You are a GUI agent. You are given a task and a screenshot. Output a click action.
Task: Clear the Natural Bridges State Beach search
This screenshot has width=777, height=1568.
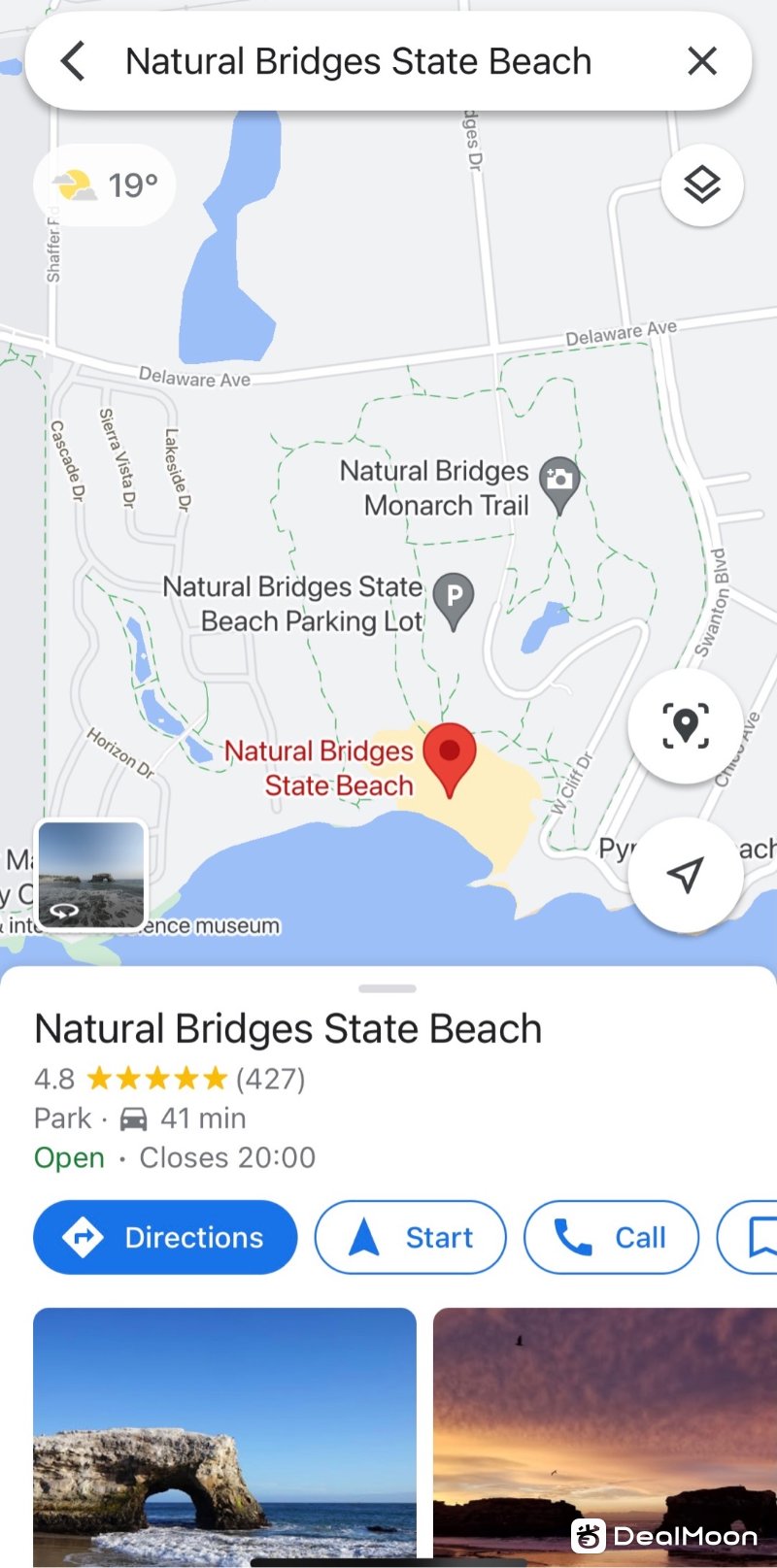tap(702, 61)
